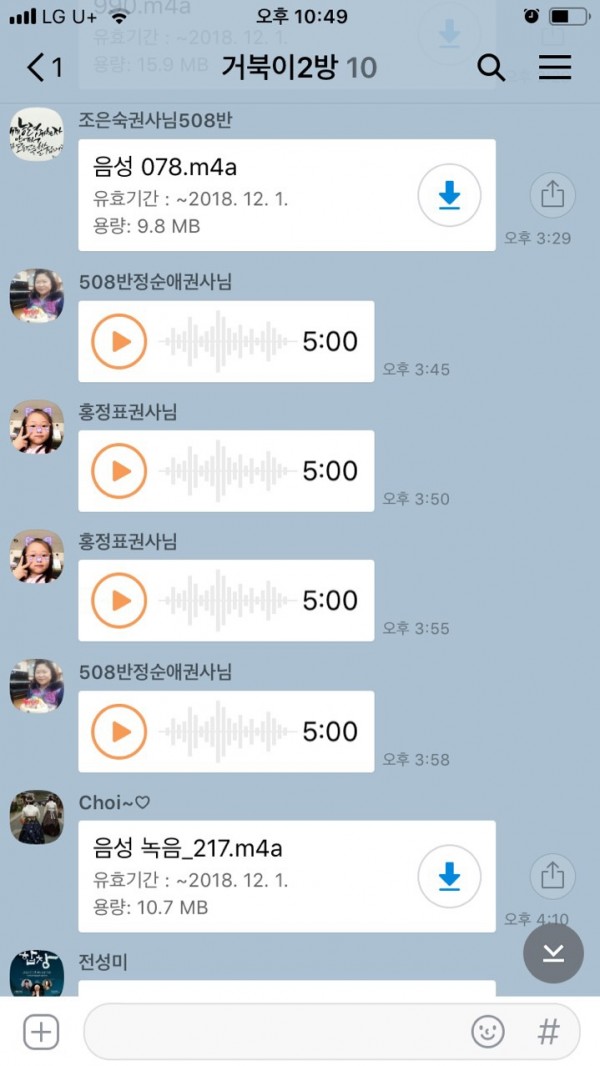Image resolution: width=600 pixels, height=1066 pixels.
Task: Open the attachment plus menu
Action: (x=41, y=1032)
